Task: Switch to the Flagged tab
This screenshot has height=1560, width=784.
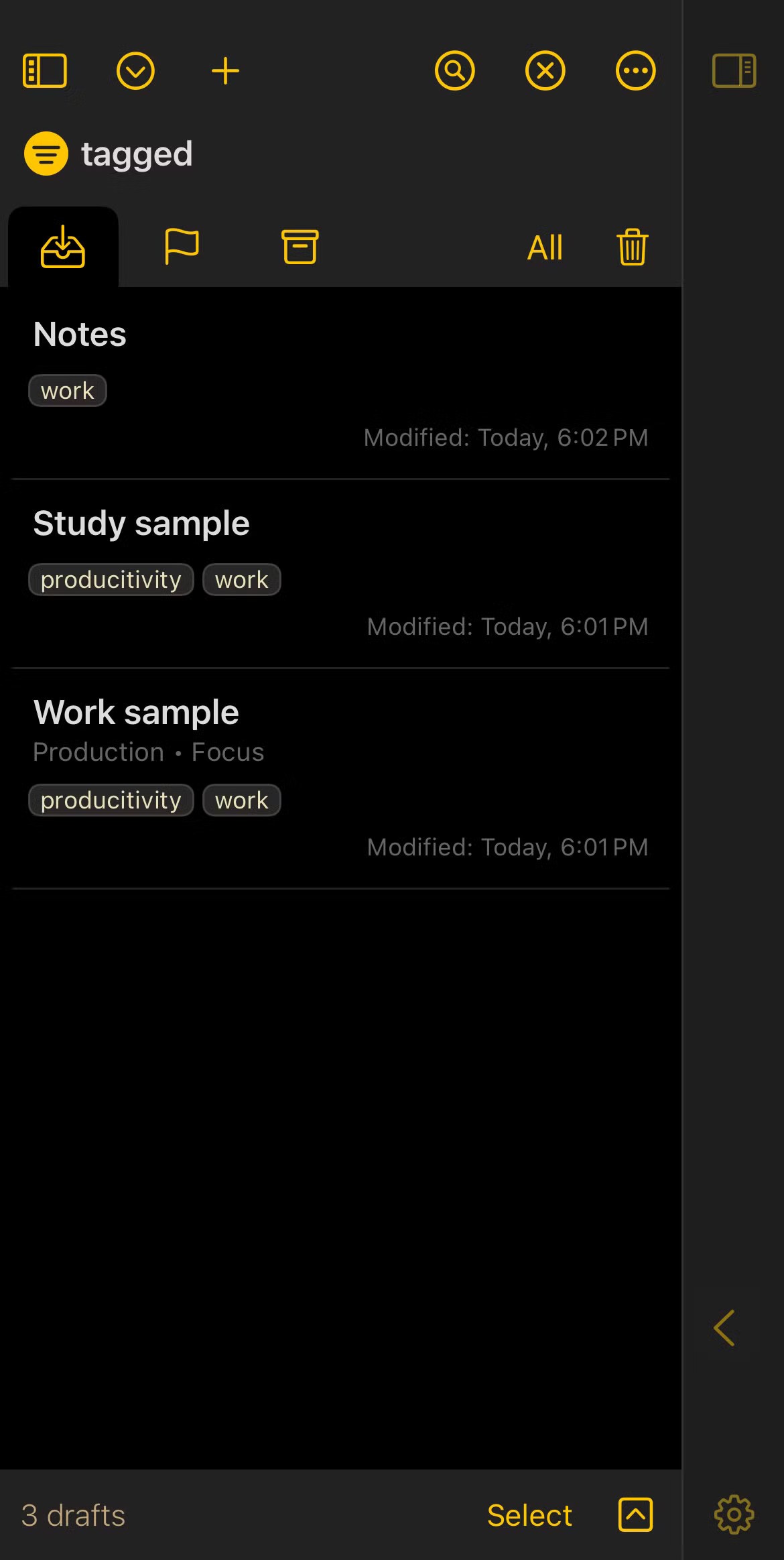Action: pyautogui.click(x=182, y=247)
